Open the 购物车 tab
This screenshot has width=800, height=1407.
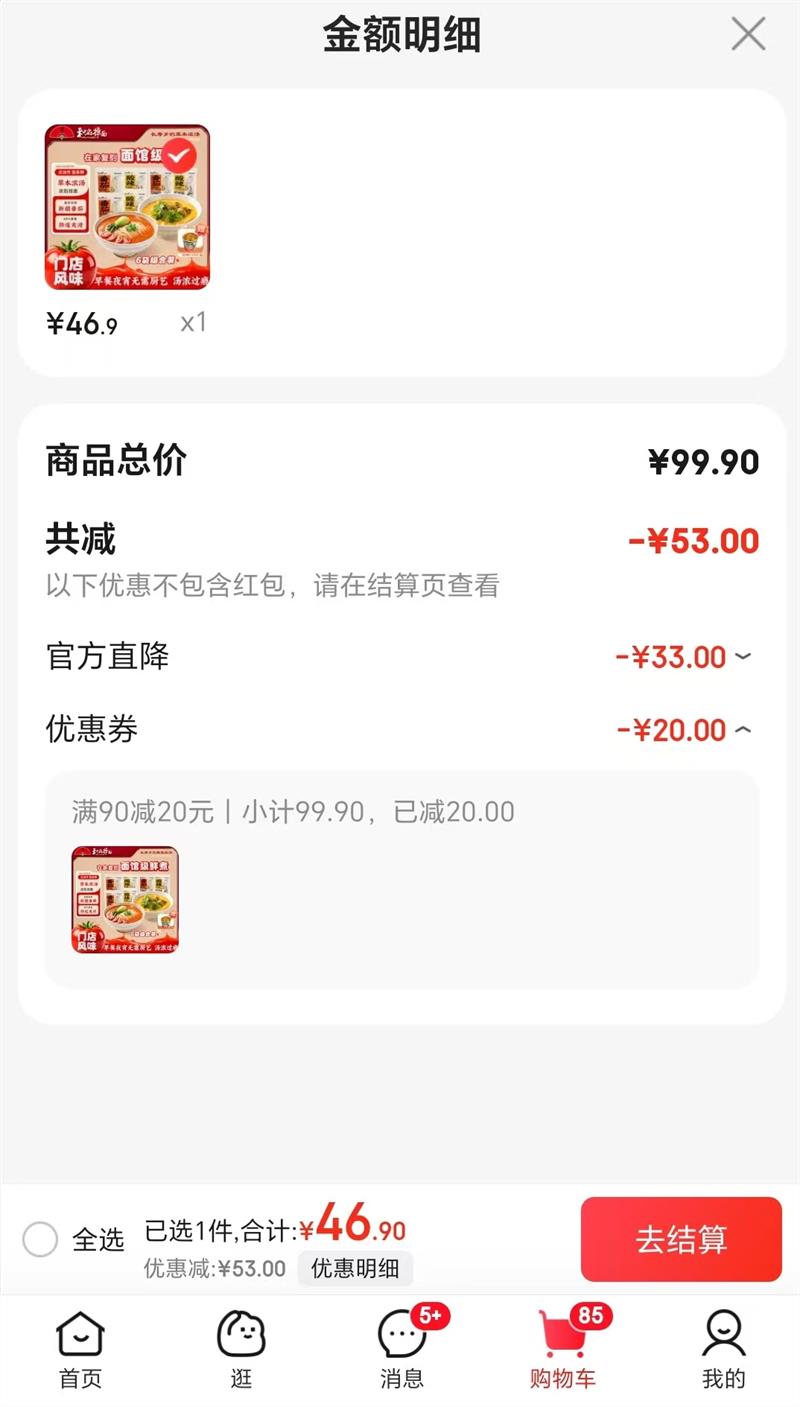click(562, 1350)
